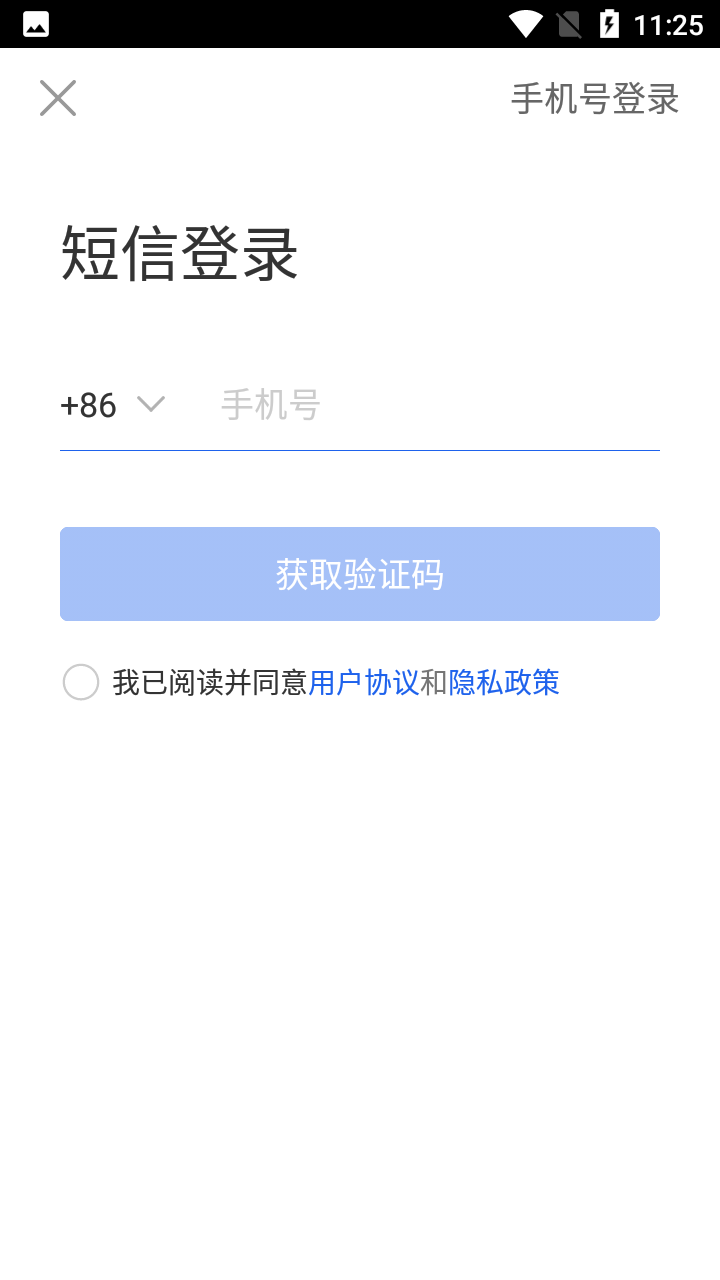Switch to 手机号登录 login
This screenshot has width=720, height=1280.
tap(595, 99)
